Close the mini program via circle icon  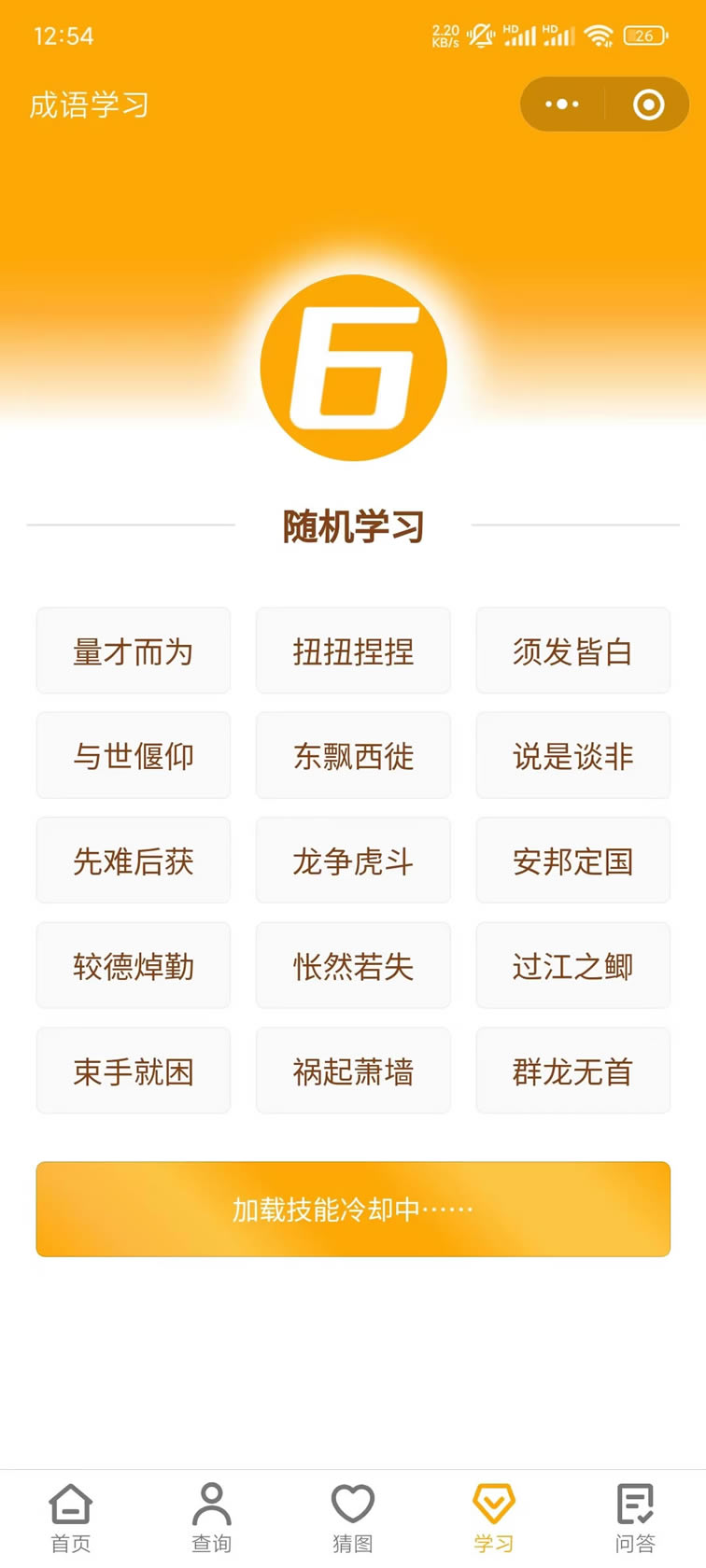(648, 105)
